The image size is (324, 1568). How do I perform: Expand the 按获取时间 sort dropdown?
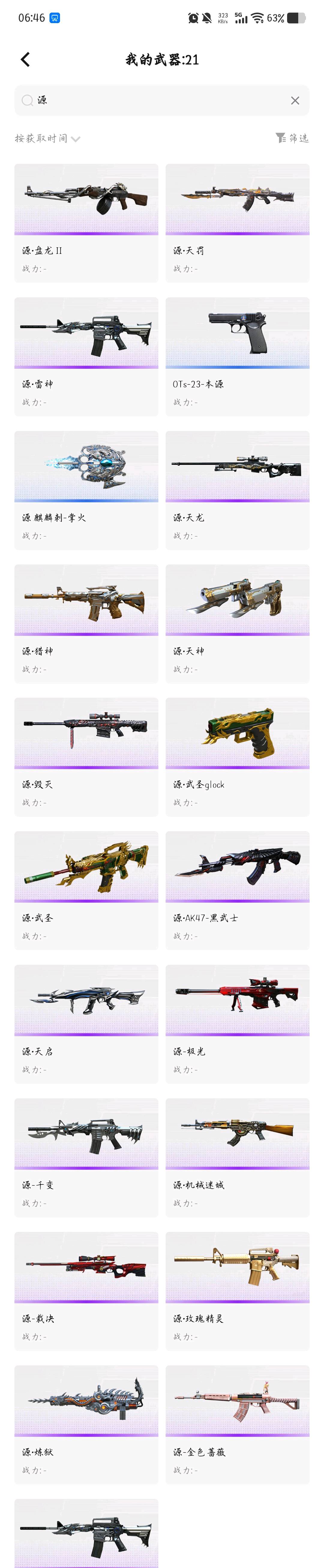tap(47, 138)
